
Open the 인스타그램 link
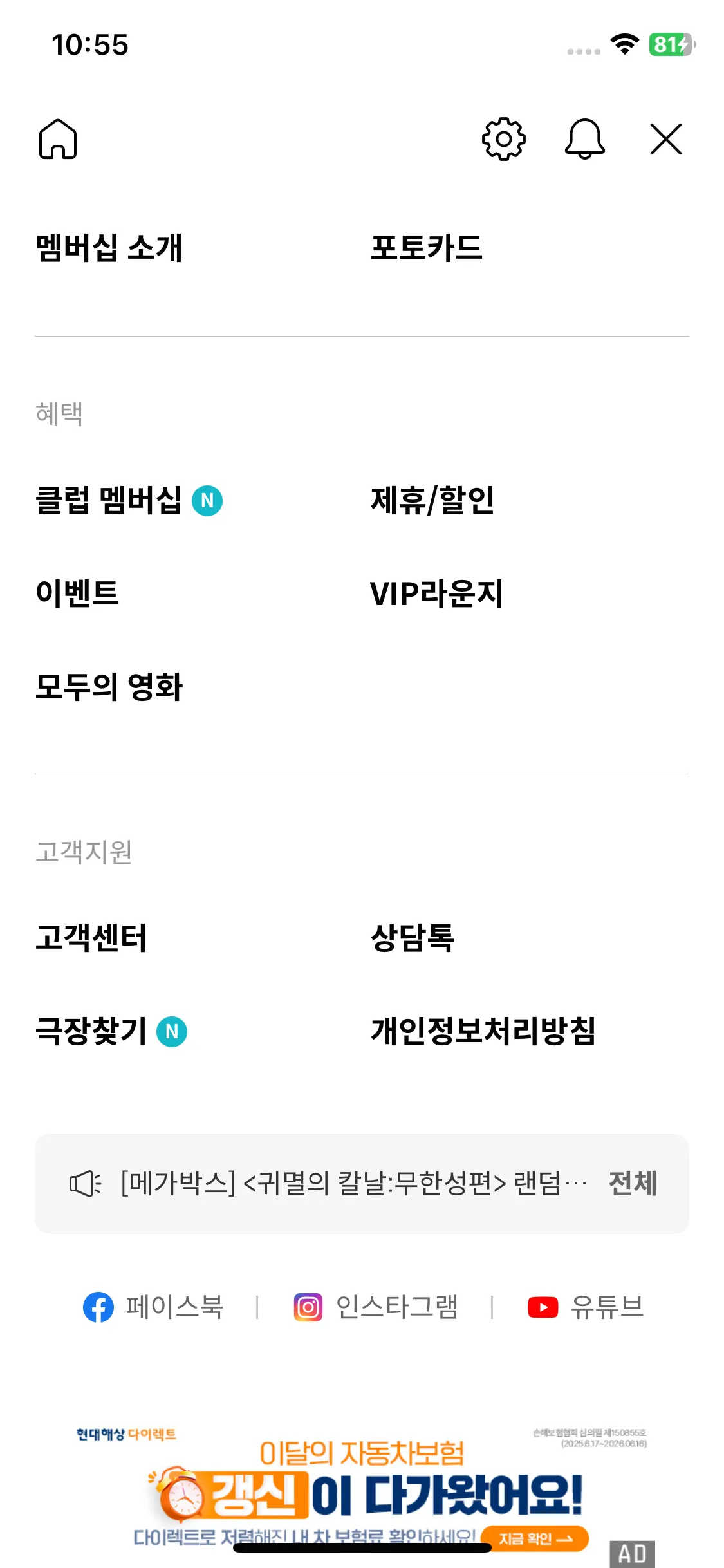coord(376,1307)
